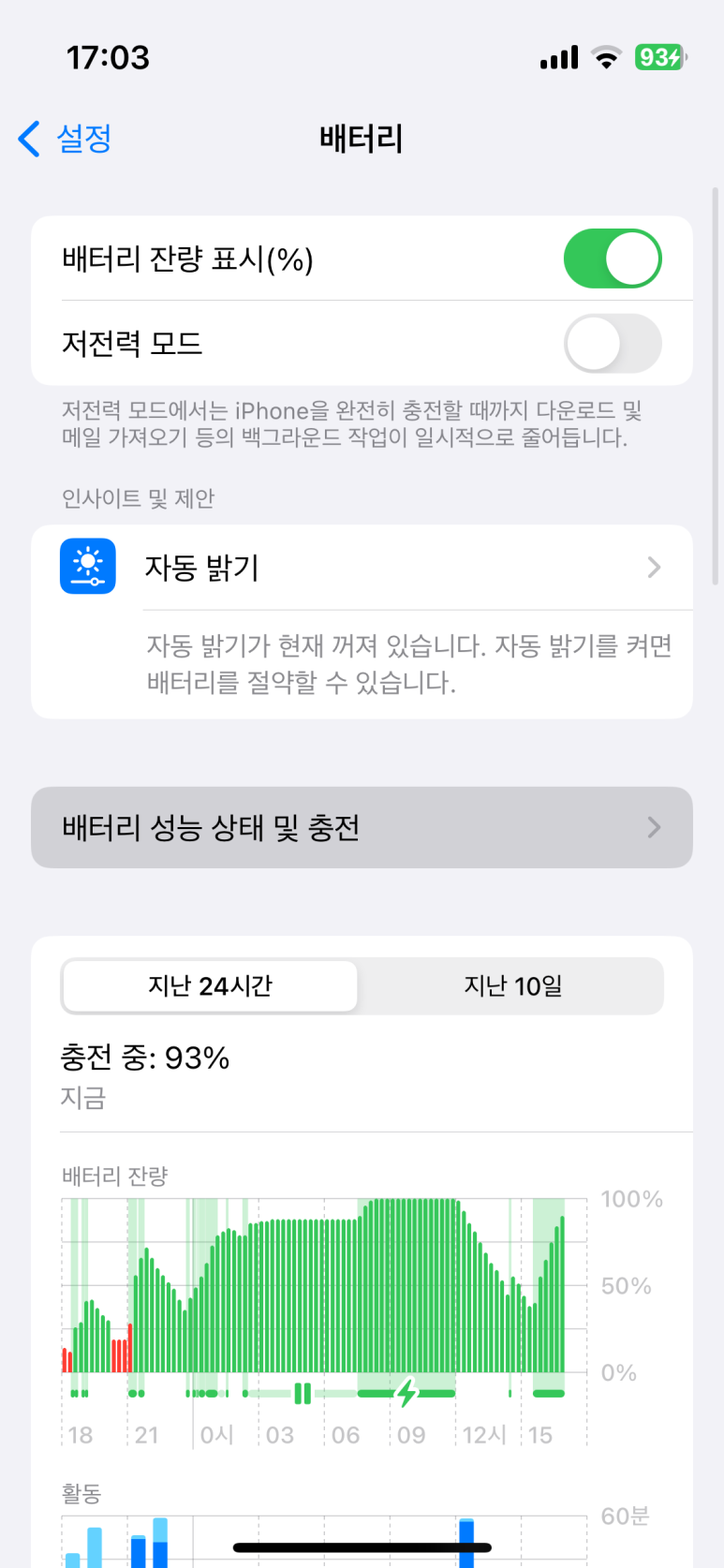Go back to 설정

[x=66, y=139]
